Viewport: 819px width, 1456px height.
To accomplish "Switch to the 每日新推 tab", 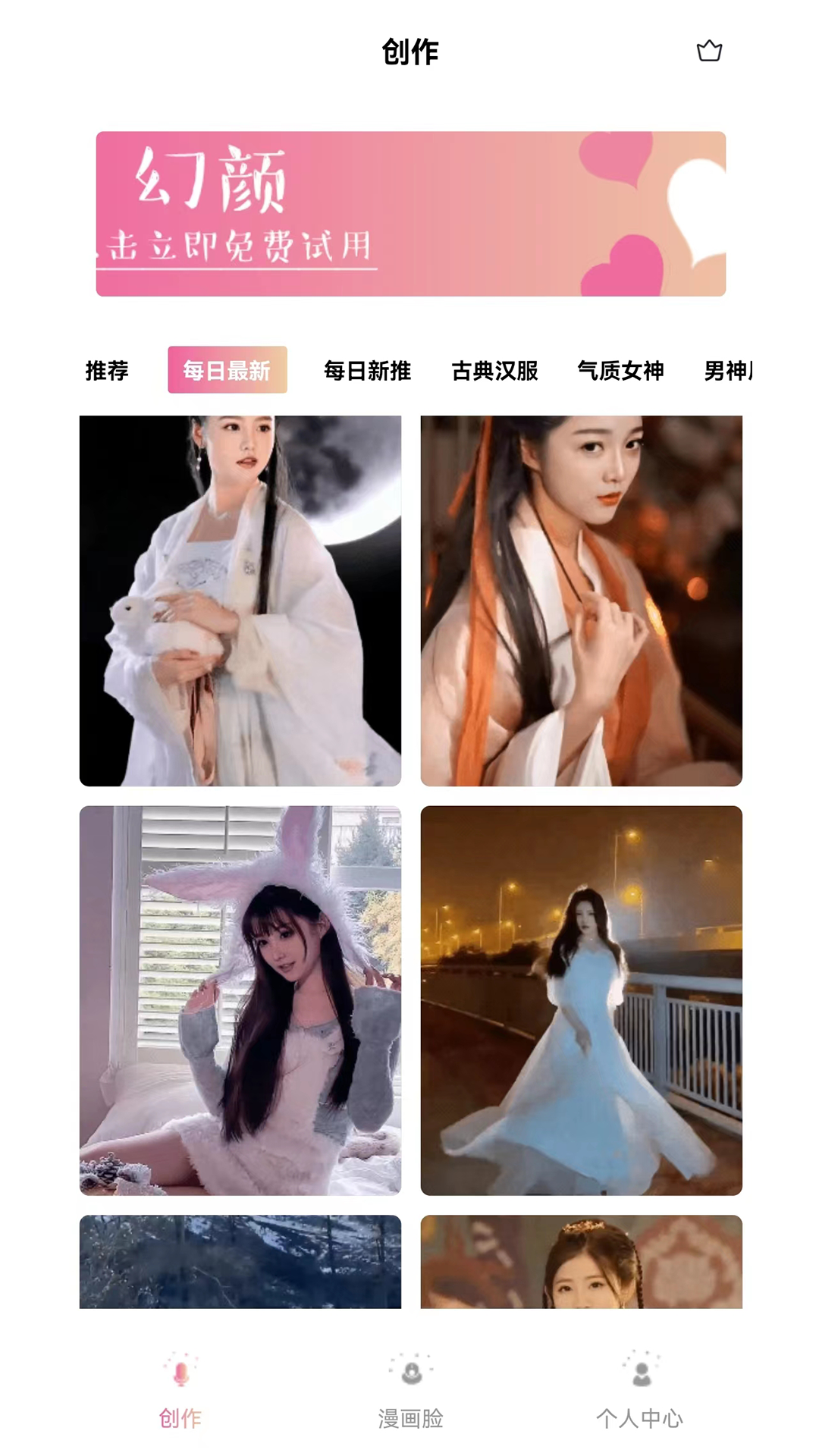I will tap(367, 371).
